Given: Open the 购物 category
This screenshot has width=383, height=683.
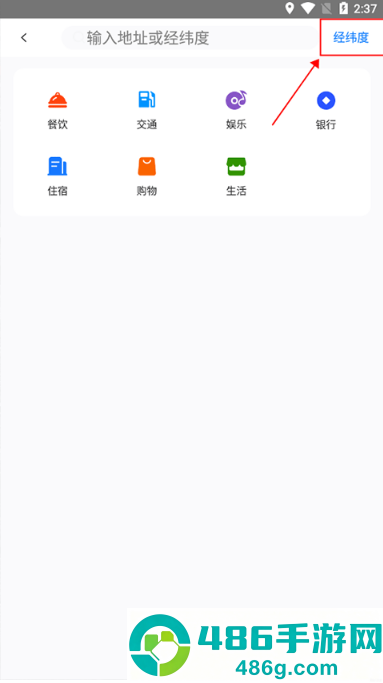Looking at the screenshot, I should pyautogui.click(x=147, y=176).
